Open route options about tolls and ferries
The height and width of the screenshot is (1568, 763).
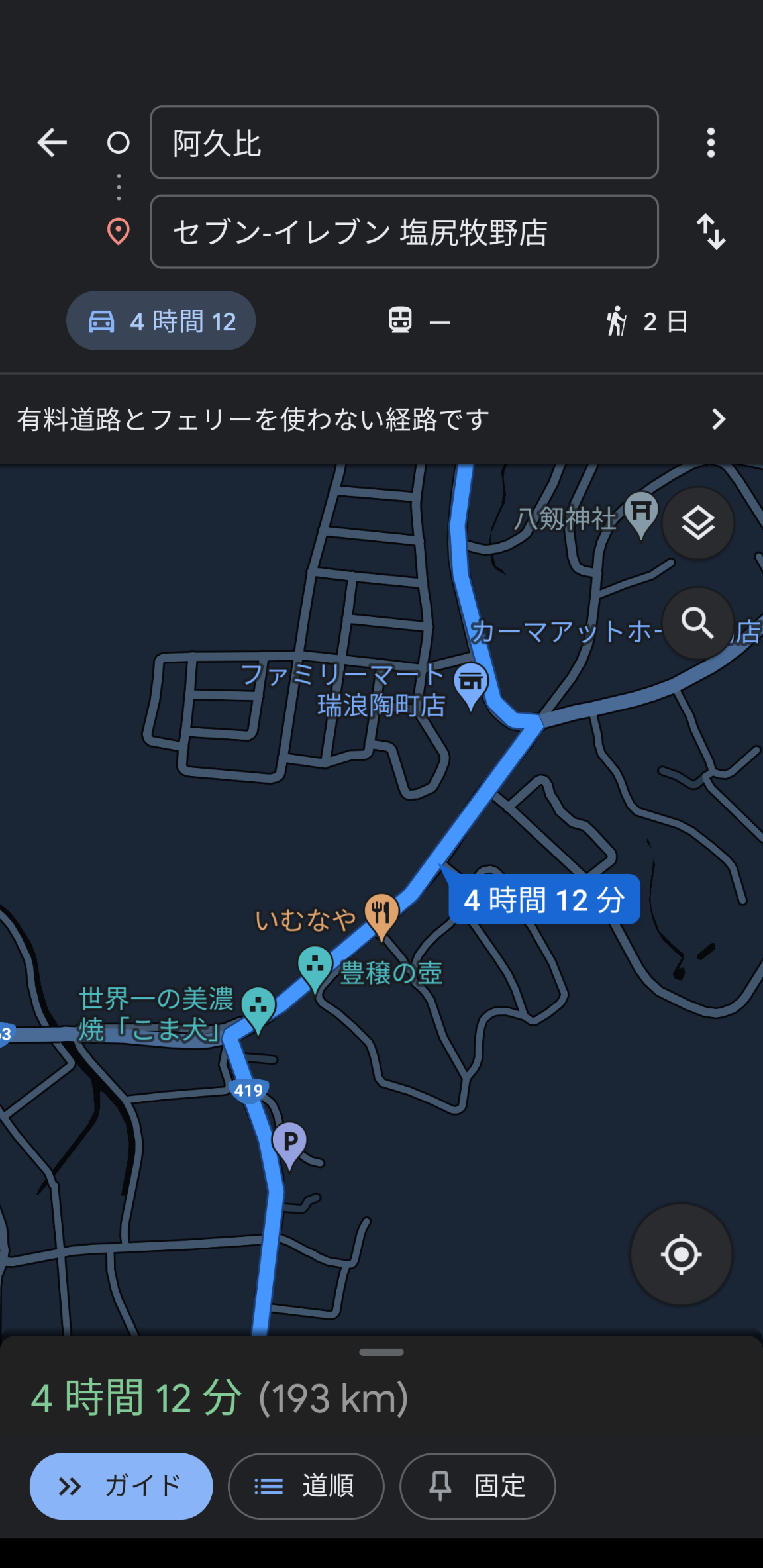pyautogui.click(x=381, y=419)
